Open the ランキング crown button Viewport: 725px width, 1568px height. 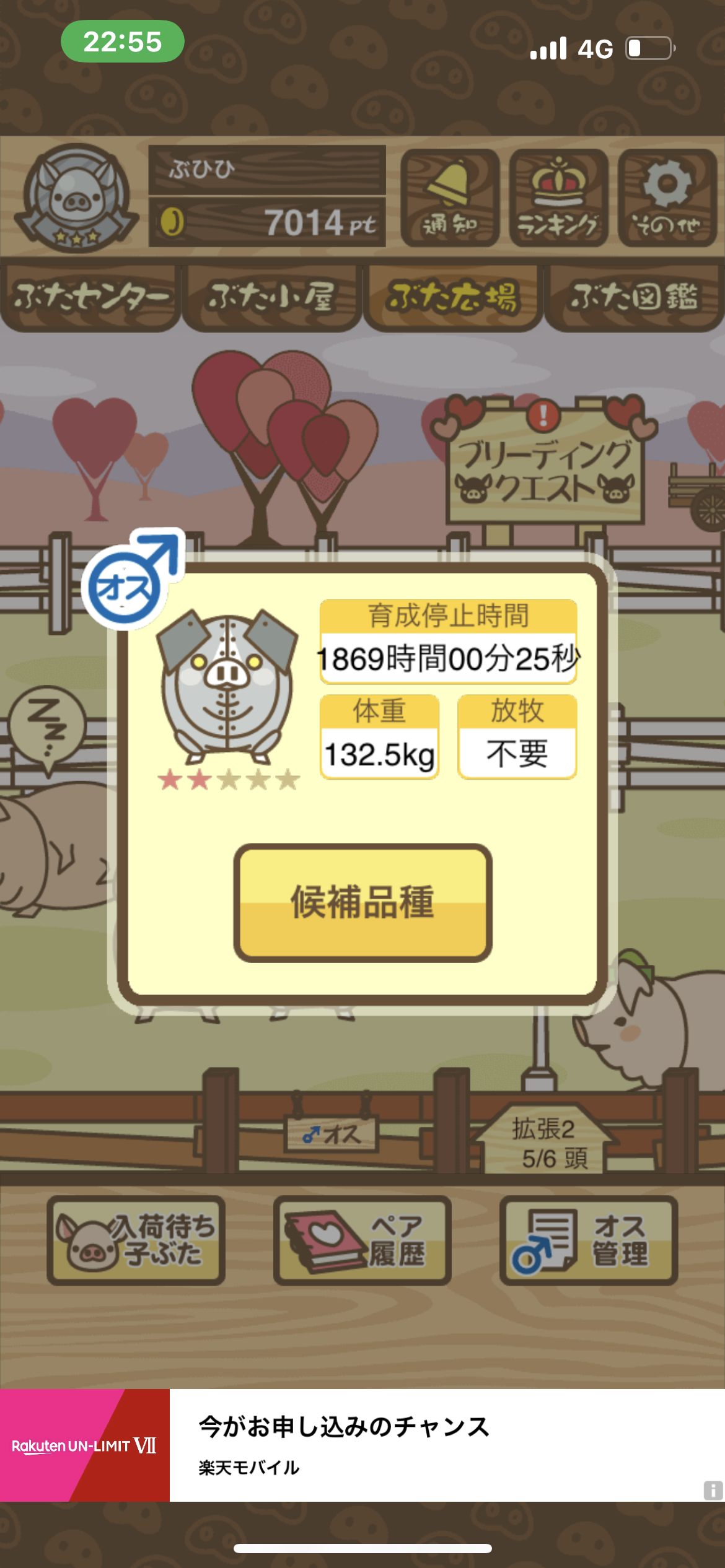[558, 198]
